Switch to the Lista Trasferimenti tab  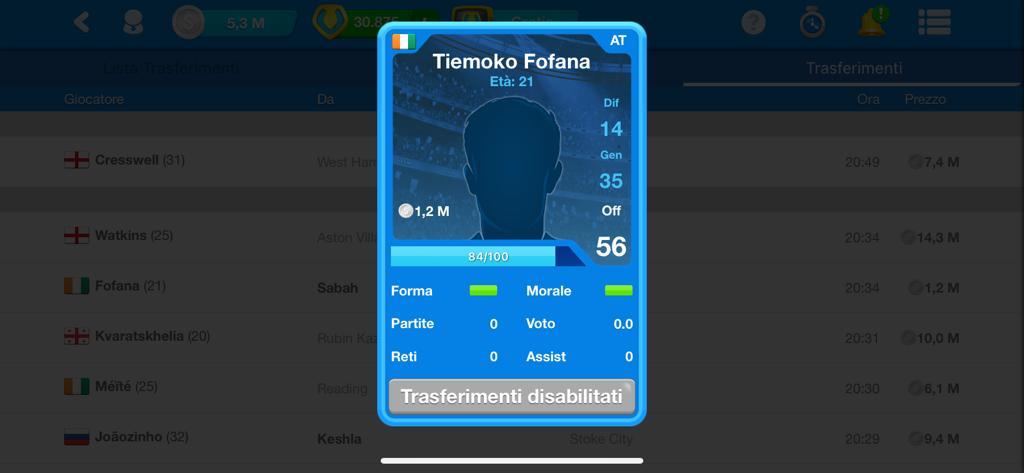pos(171,68)
